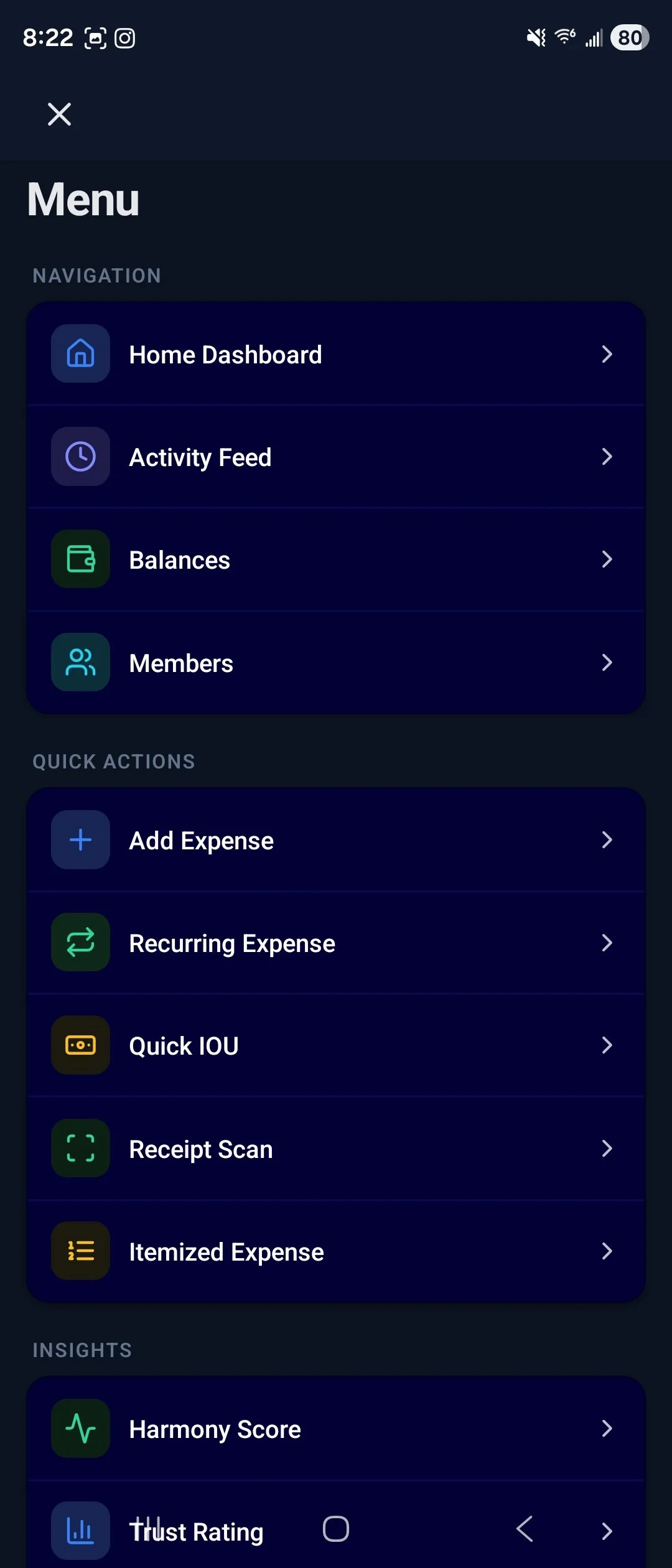The height and width of the screenshot is (1568, 672).
Task: View Balances
Action: pyautogui.click(x=336, y=560)
